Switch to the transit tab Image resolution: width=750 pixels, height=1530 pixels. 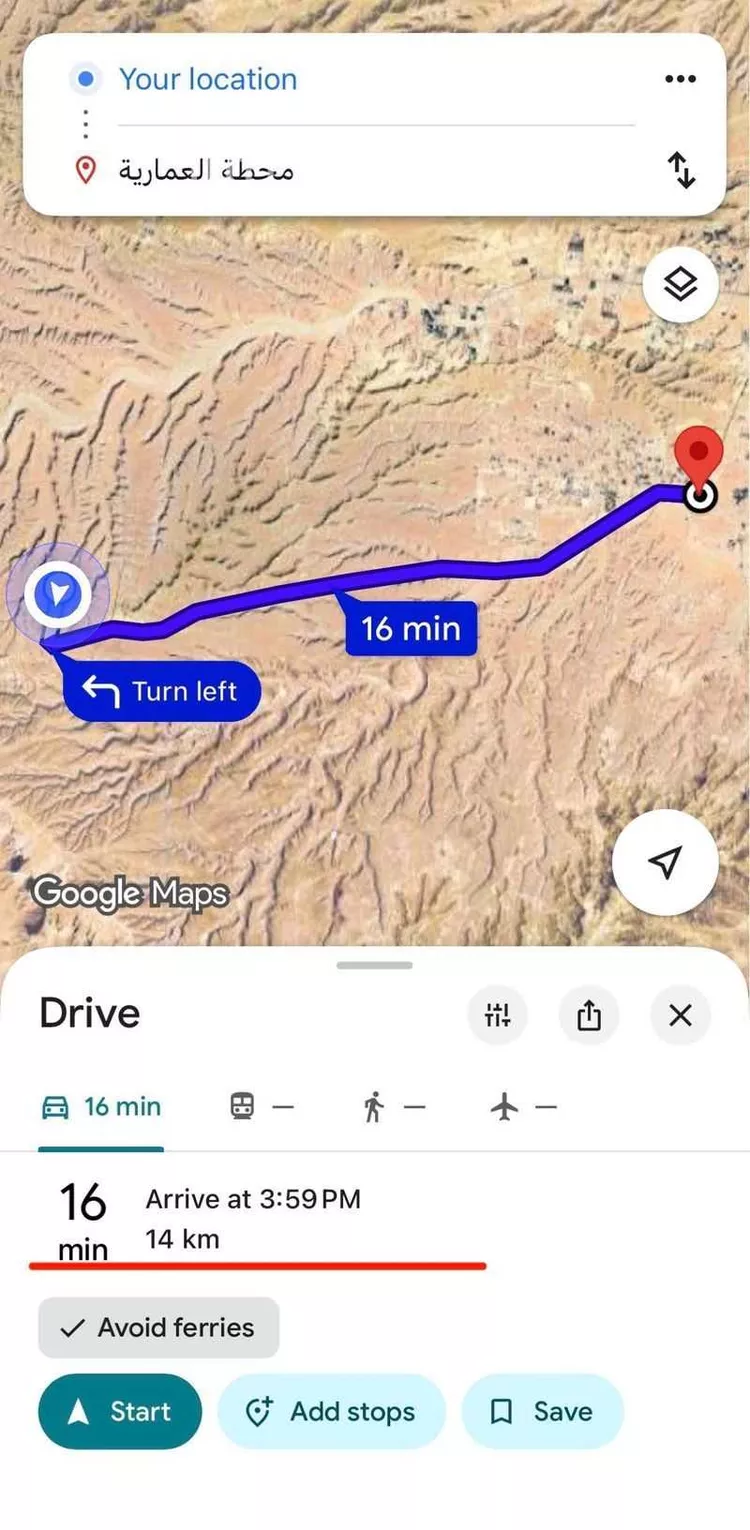pos(262,1107)
